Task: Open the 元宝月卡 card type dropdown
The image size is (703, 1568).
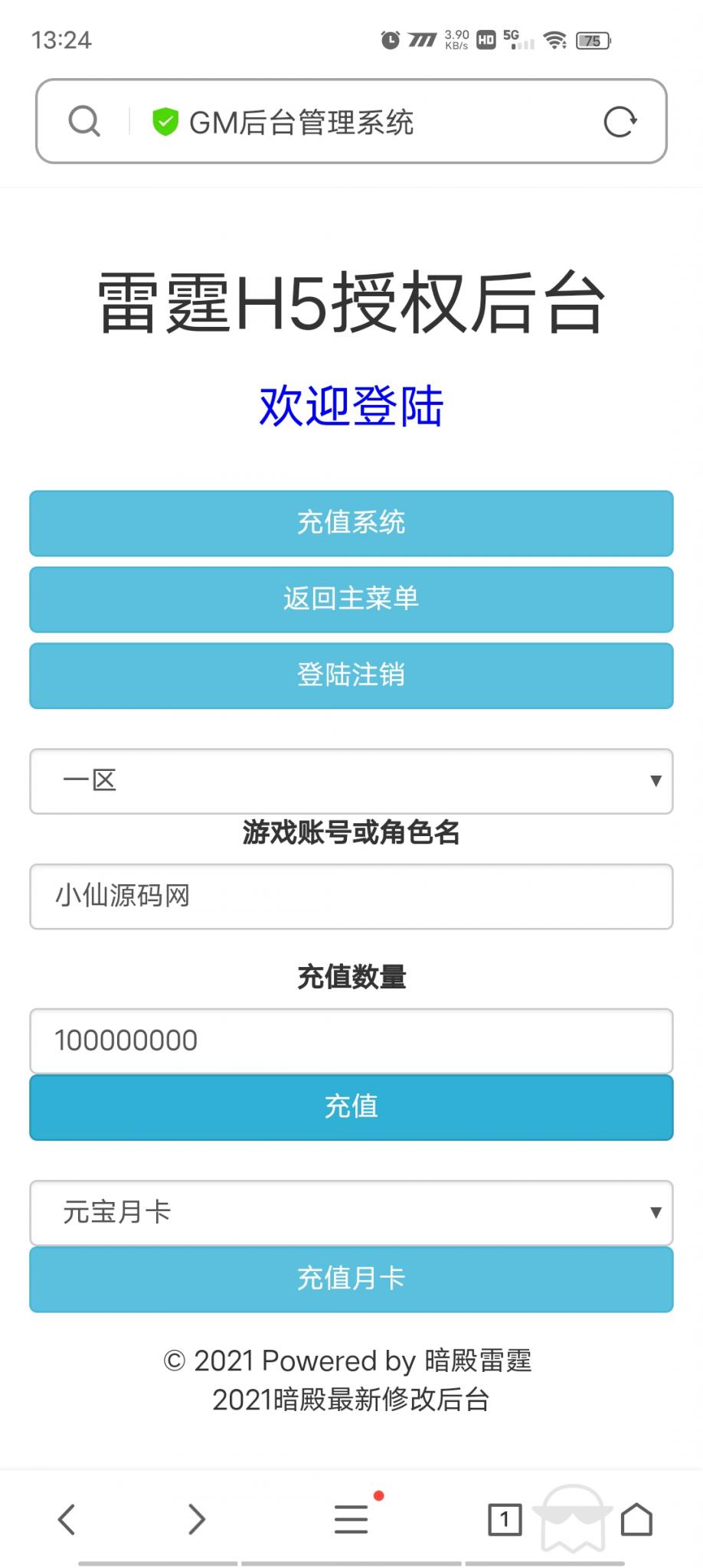Action: 351,1213
